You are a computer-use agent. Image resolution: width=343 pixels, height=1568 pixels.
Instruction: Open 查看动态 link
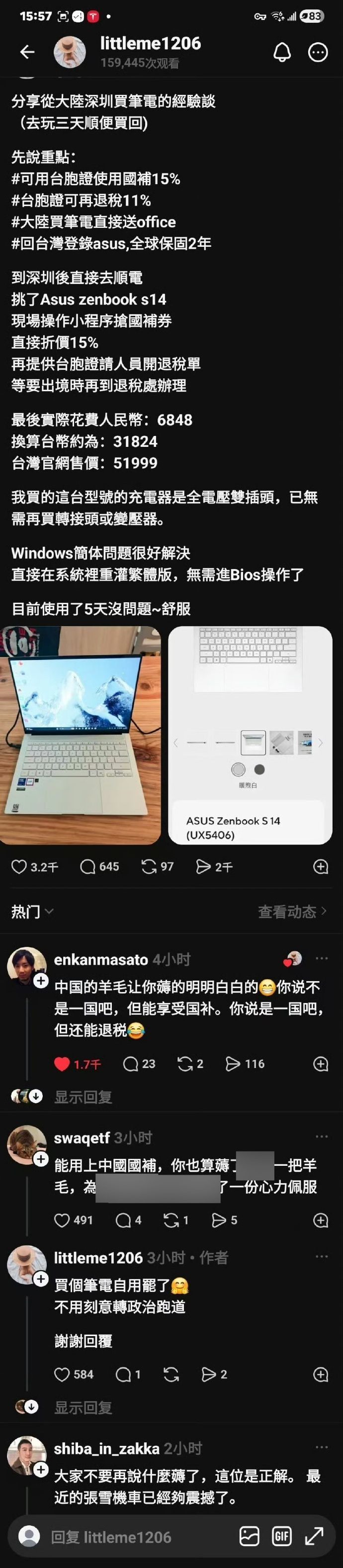pos(292,911)
